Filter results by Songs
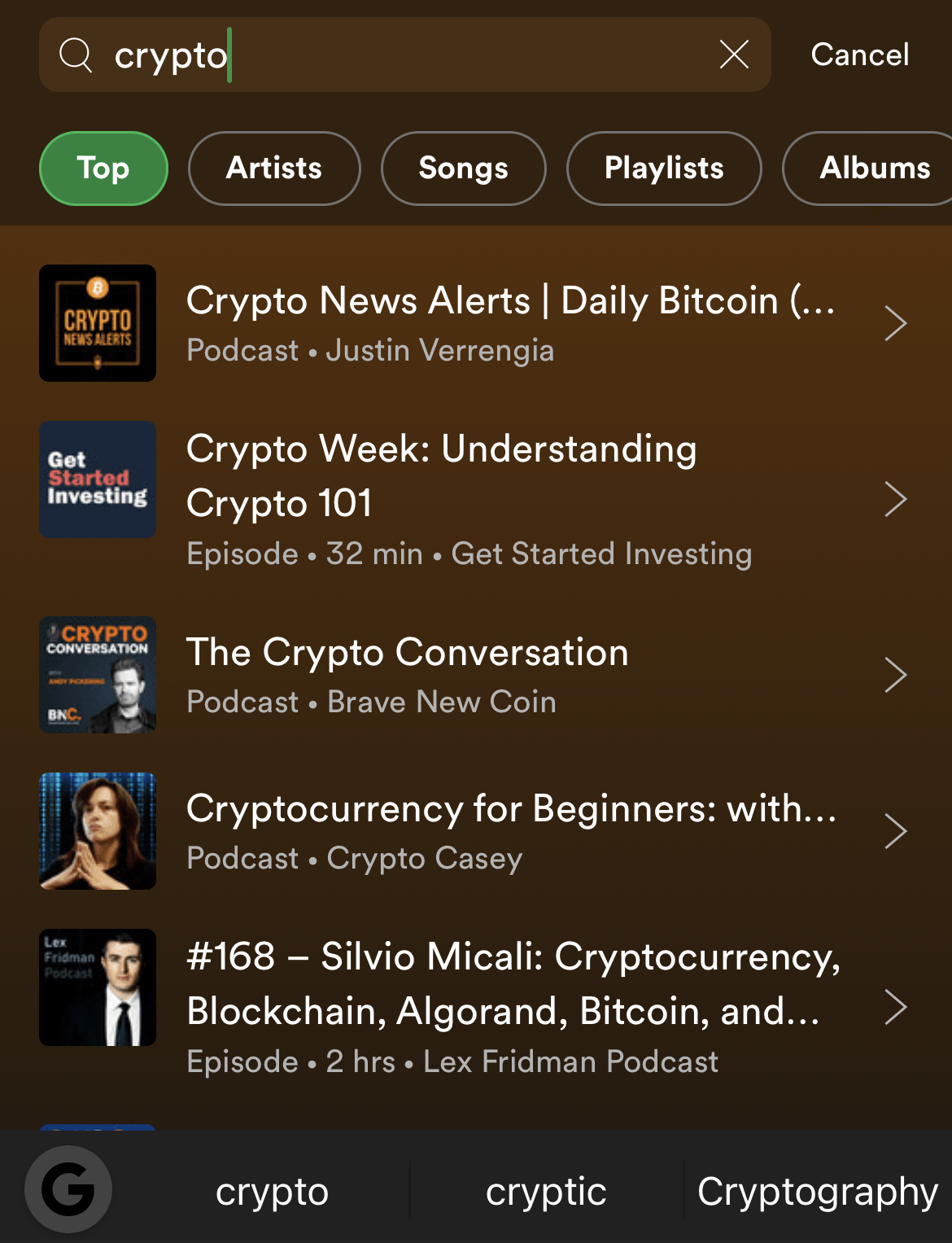The height and width of the screenshot is (1243, 952). (x=463, y=169)
